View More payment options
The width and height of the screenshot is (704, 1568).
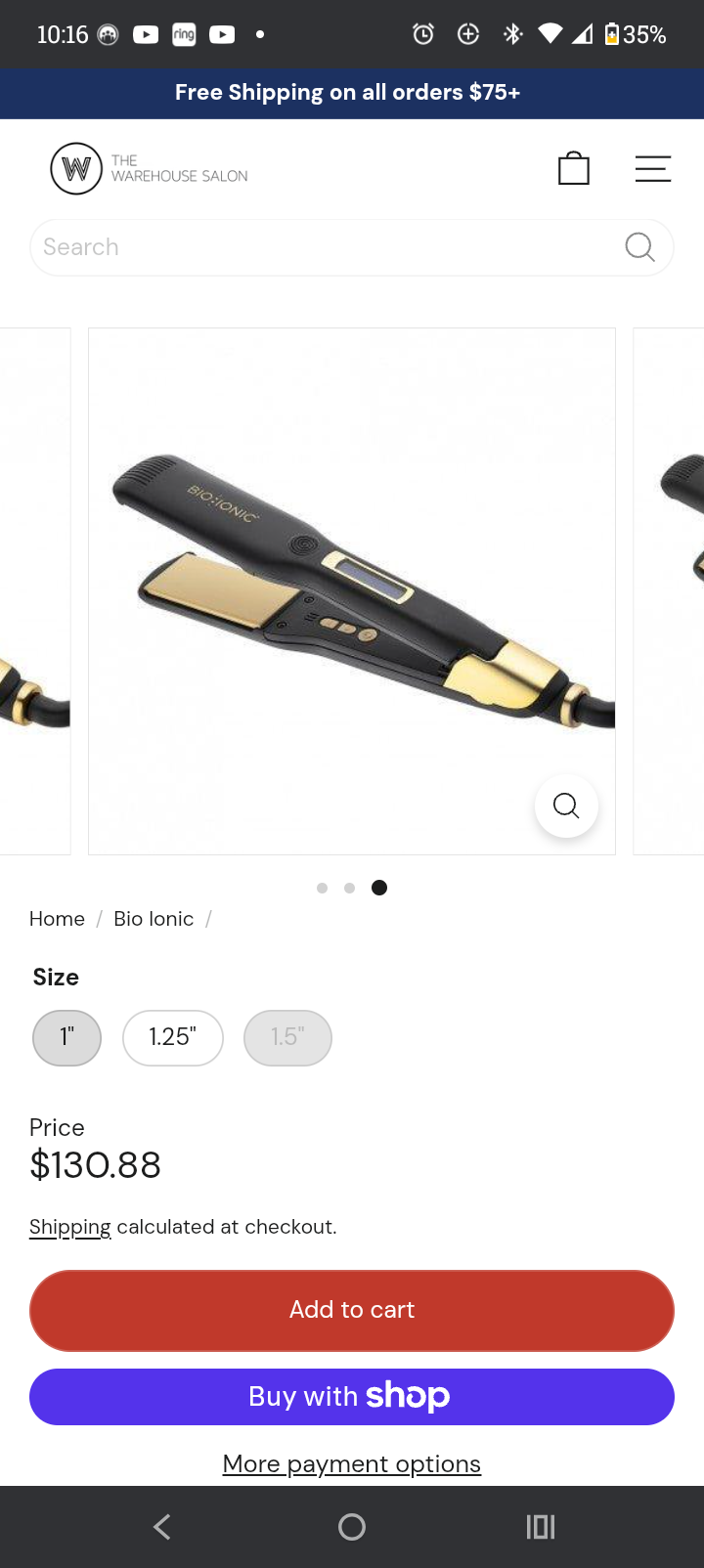tap(352, 1463)
